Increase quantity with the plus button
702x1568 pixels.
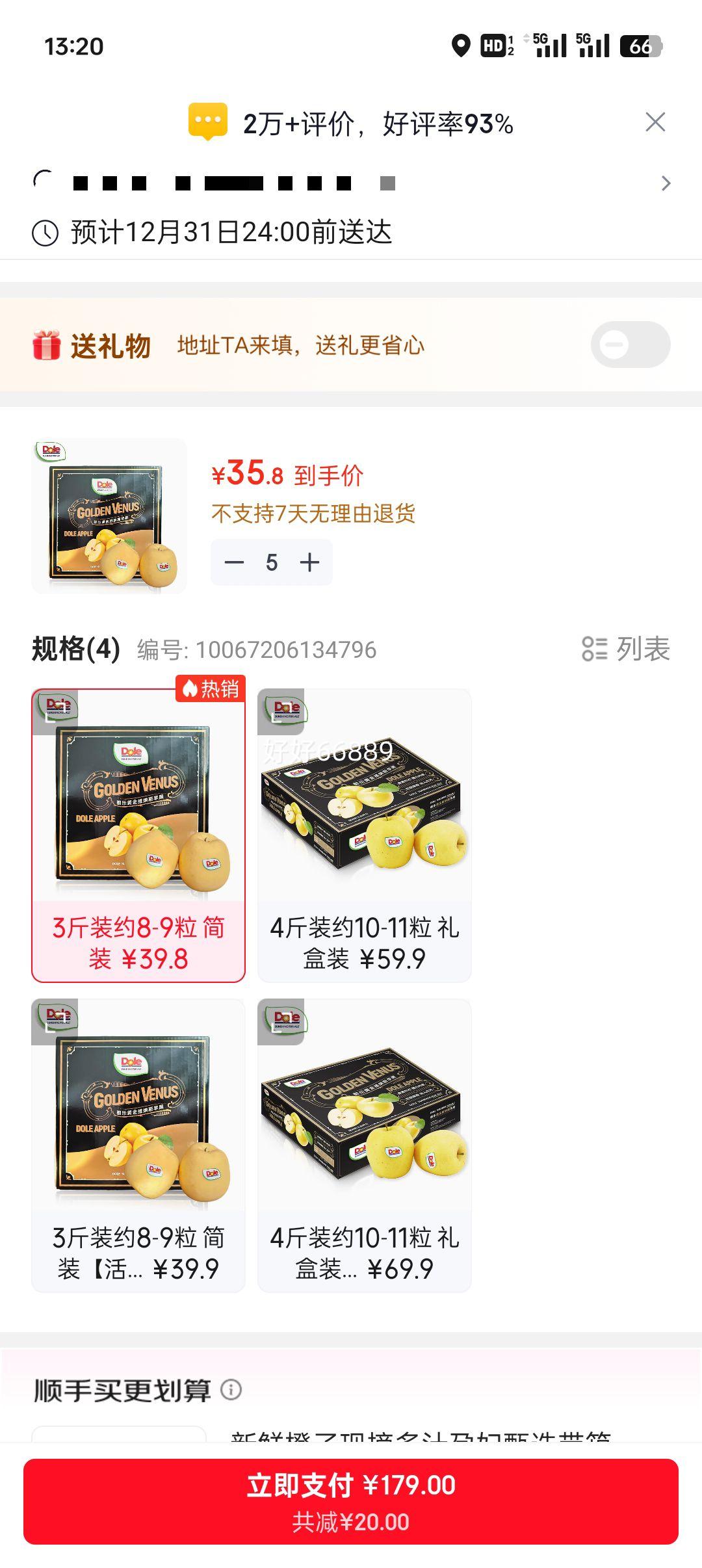[309, 562]
